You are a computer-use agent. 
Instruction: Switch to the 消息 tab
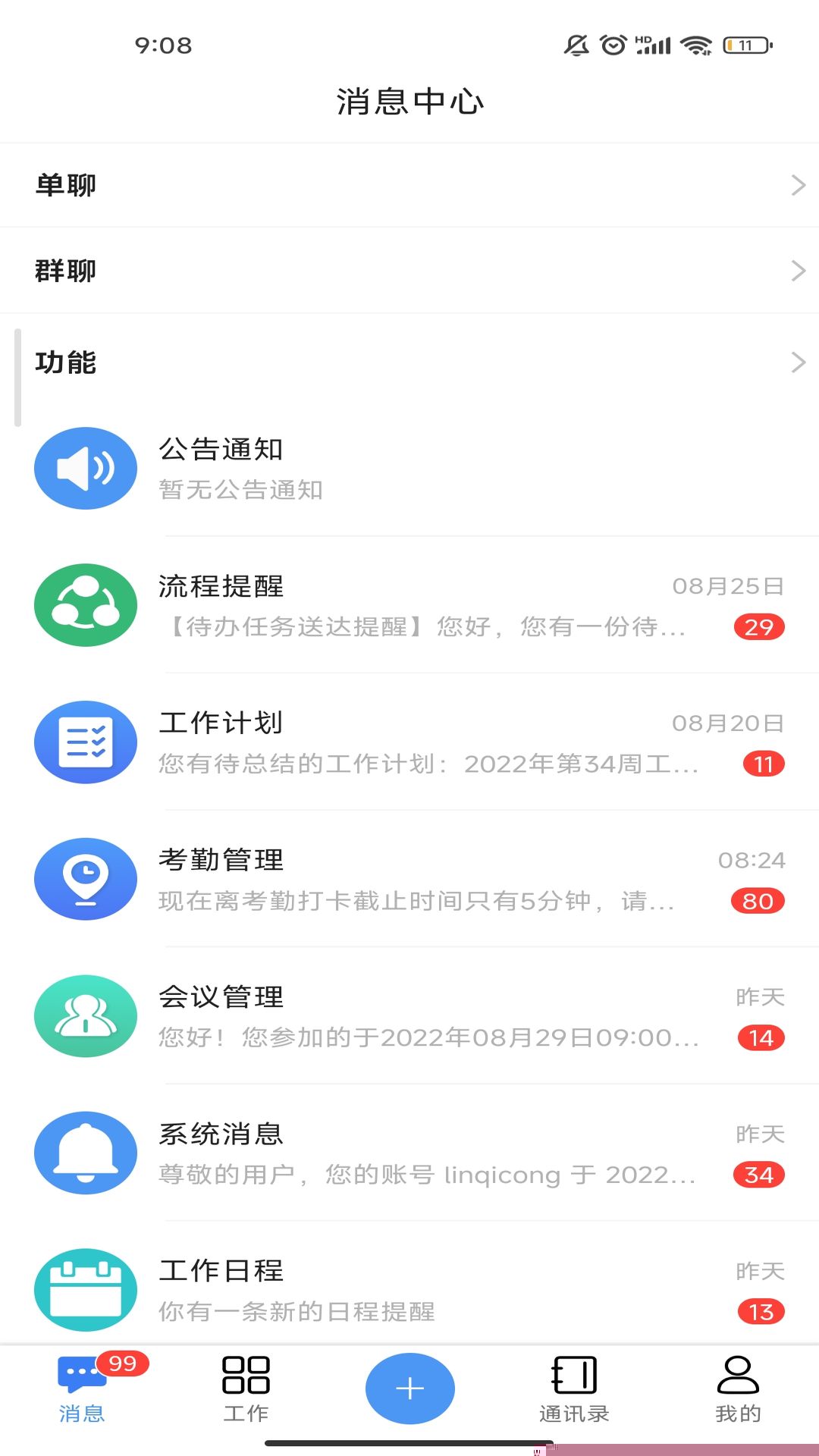coord(82,1389)
